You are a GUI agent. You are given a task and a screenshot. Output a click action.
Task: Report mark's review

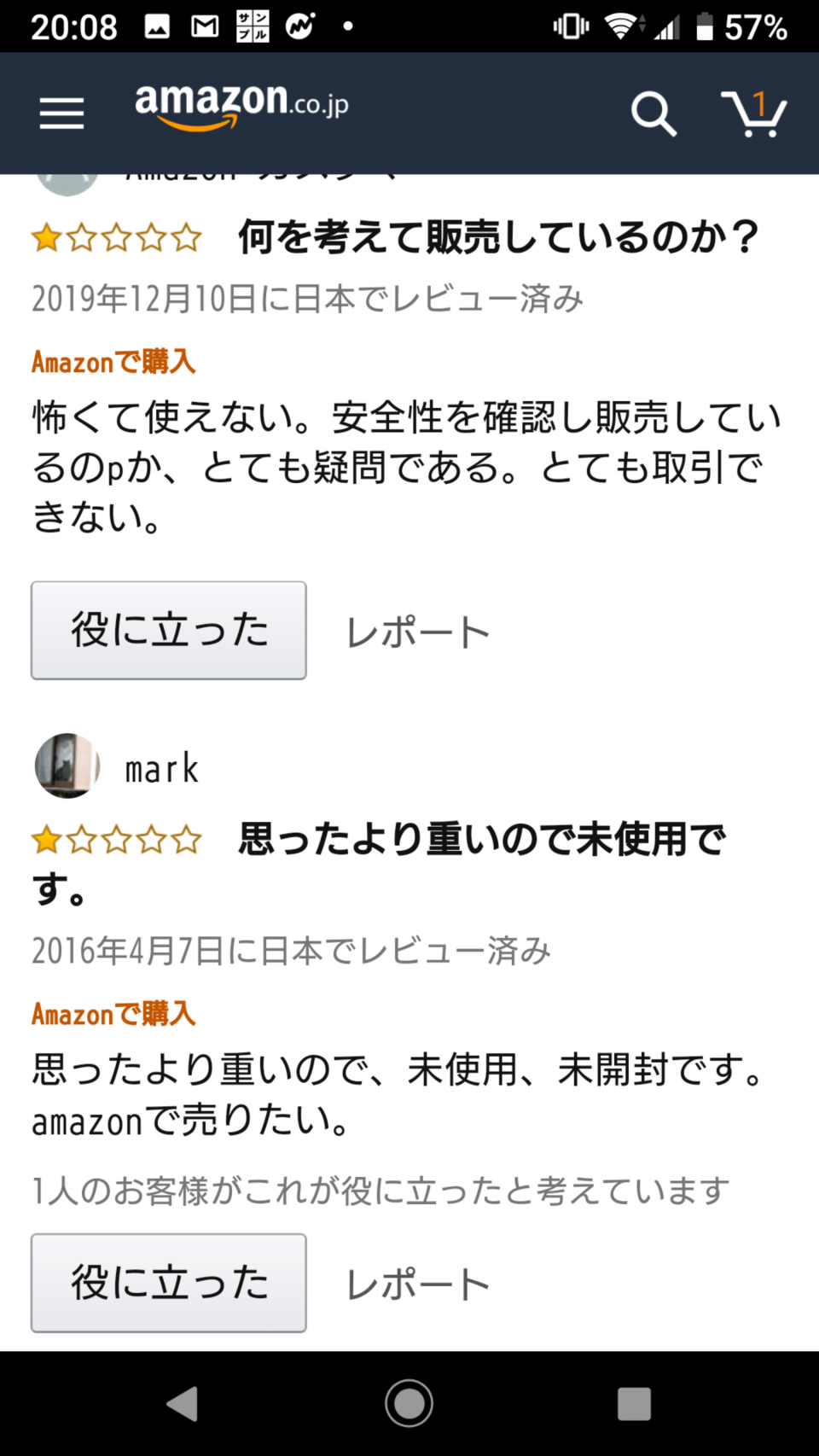tap(418, 1284)
